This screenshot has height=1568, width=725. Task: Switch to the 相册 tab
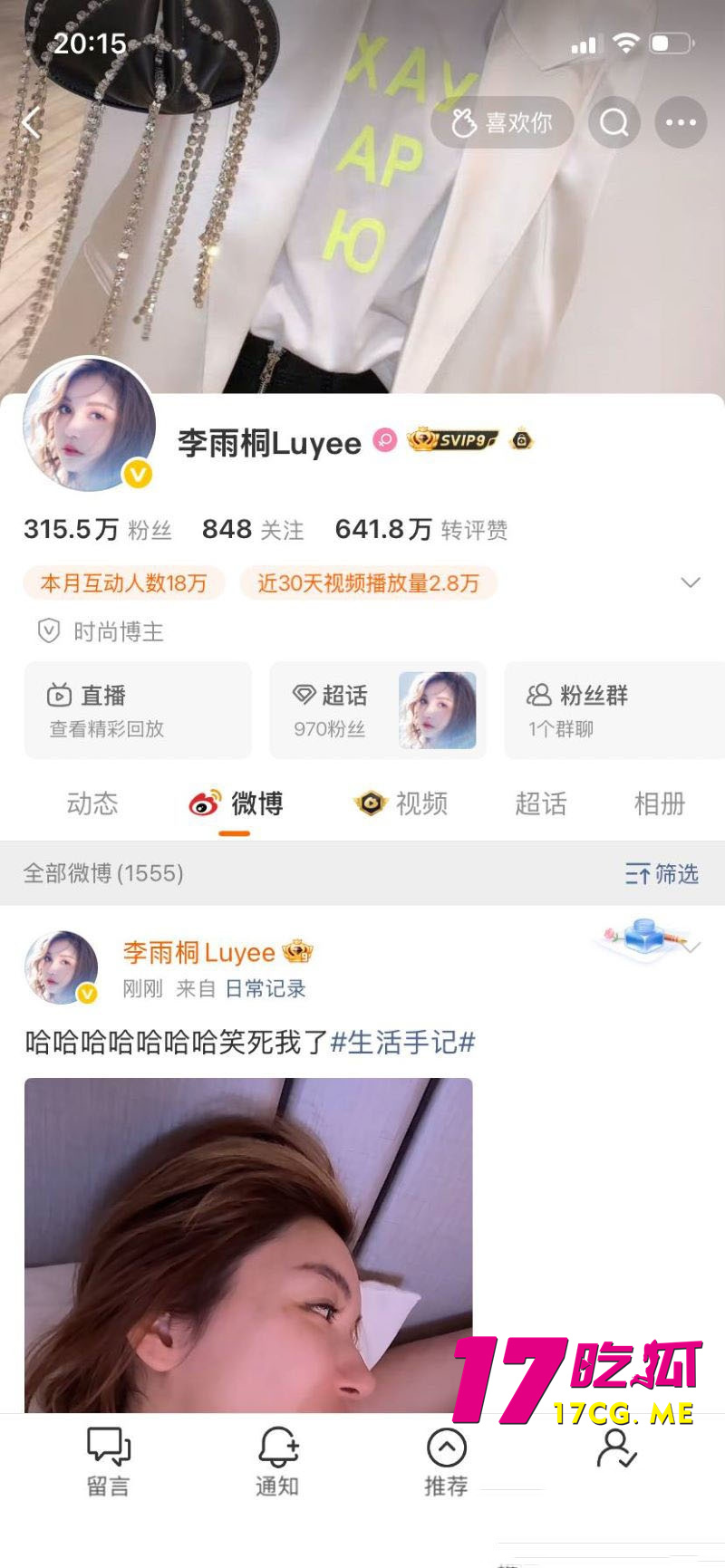pos(661,804)
